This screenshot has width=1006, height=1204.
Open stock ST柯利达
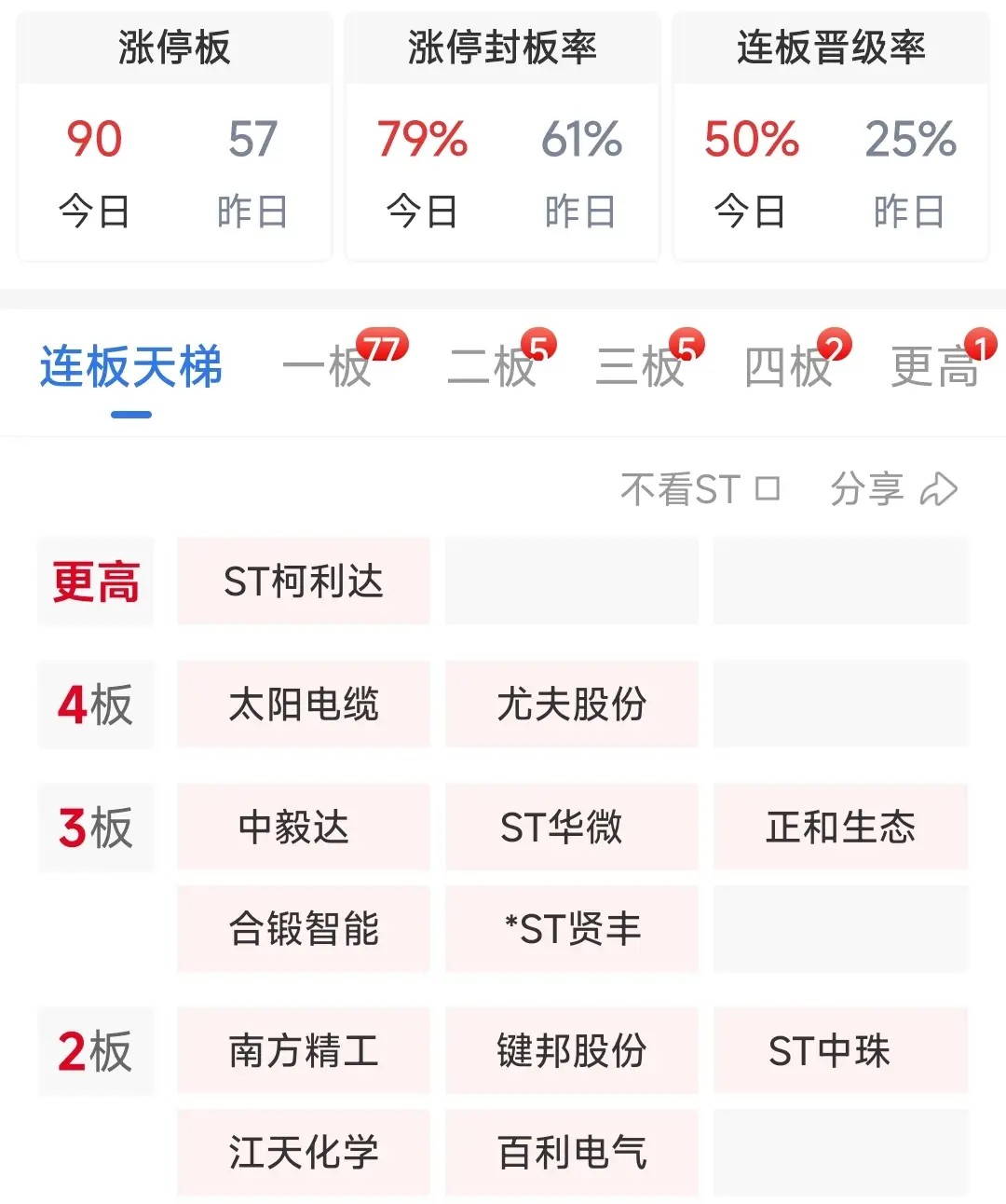pyautogui.click(x=304, y=581)
